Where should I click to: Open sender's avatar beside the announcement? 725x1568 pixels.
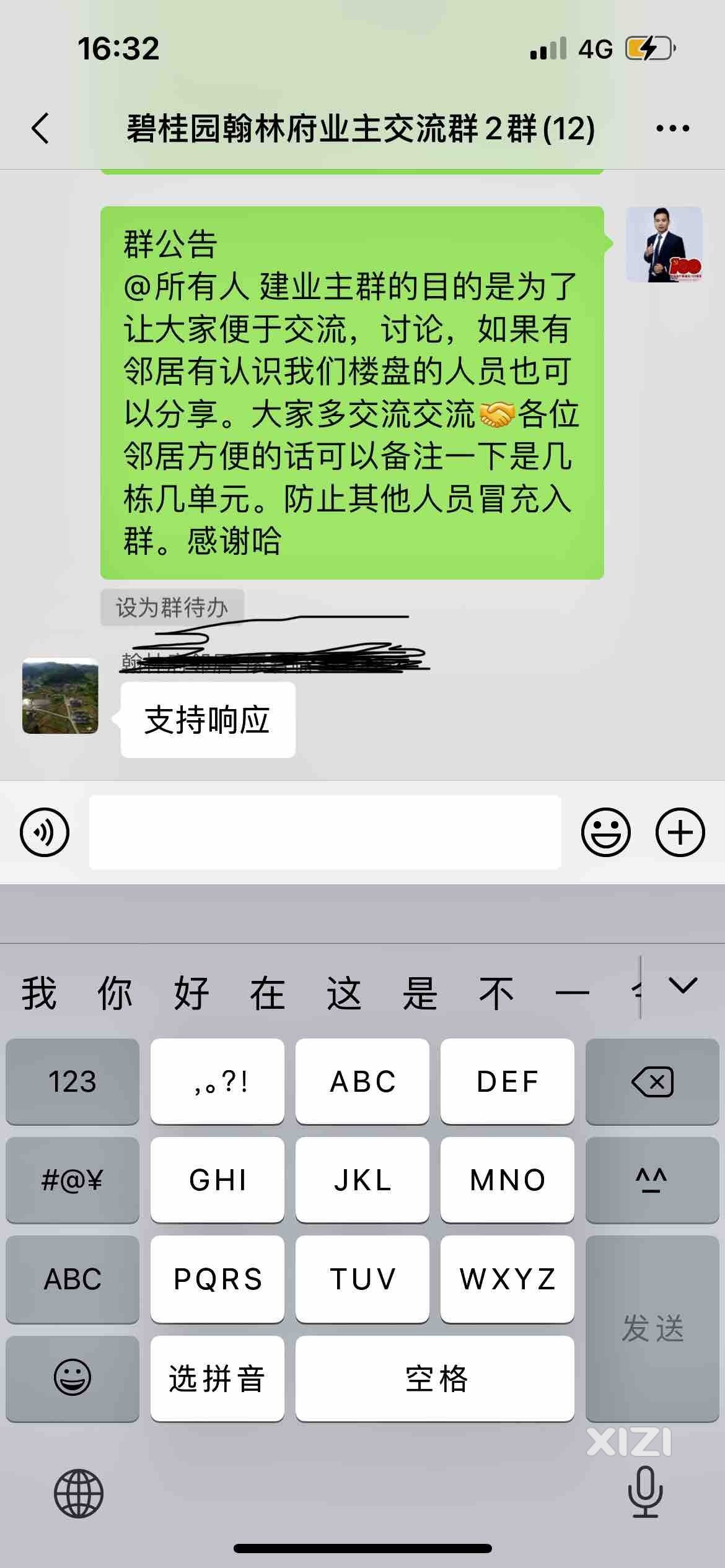pos(664,244)
